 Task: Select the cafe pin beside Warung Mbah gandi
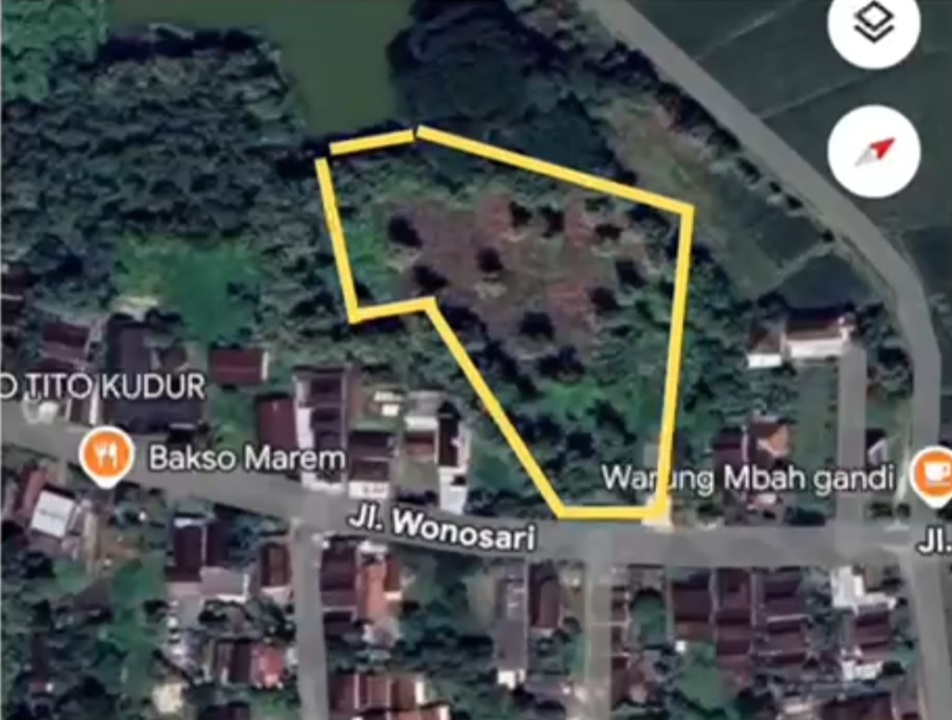933,474
